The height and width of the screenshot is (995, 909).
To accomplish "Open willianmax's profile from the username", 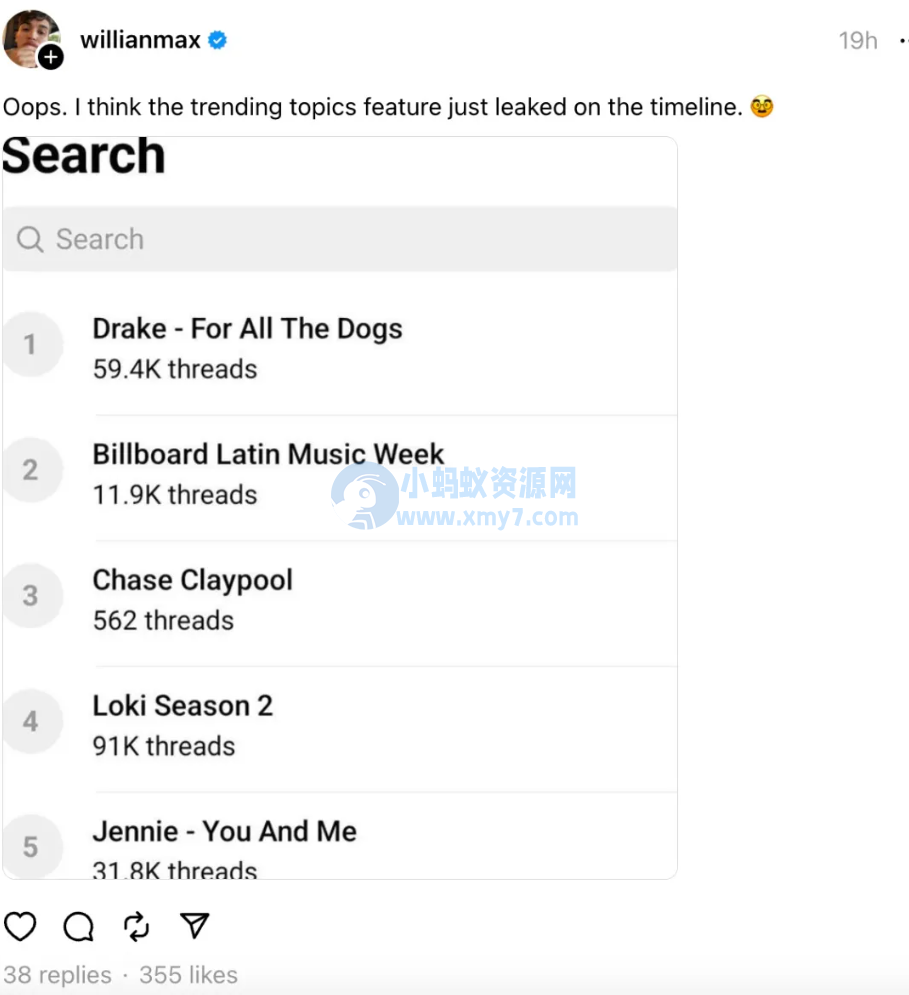I will tap(140, 40).
